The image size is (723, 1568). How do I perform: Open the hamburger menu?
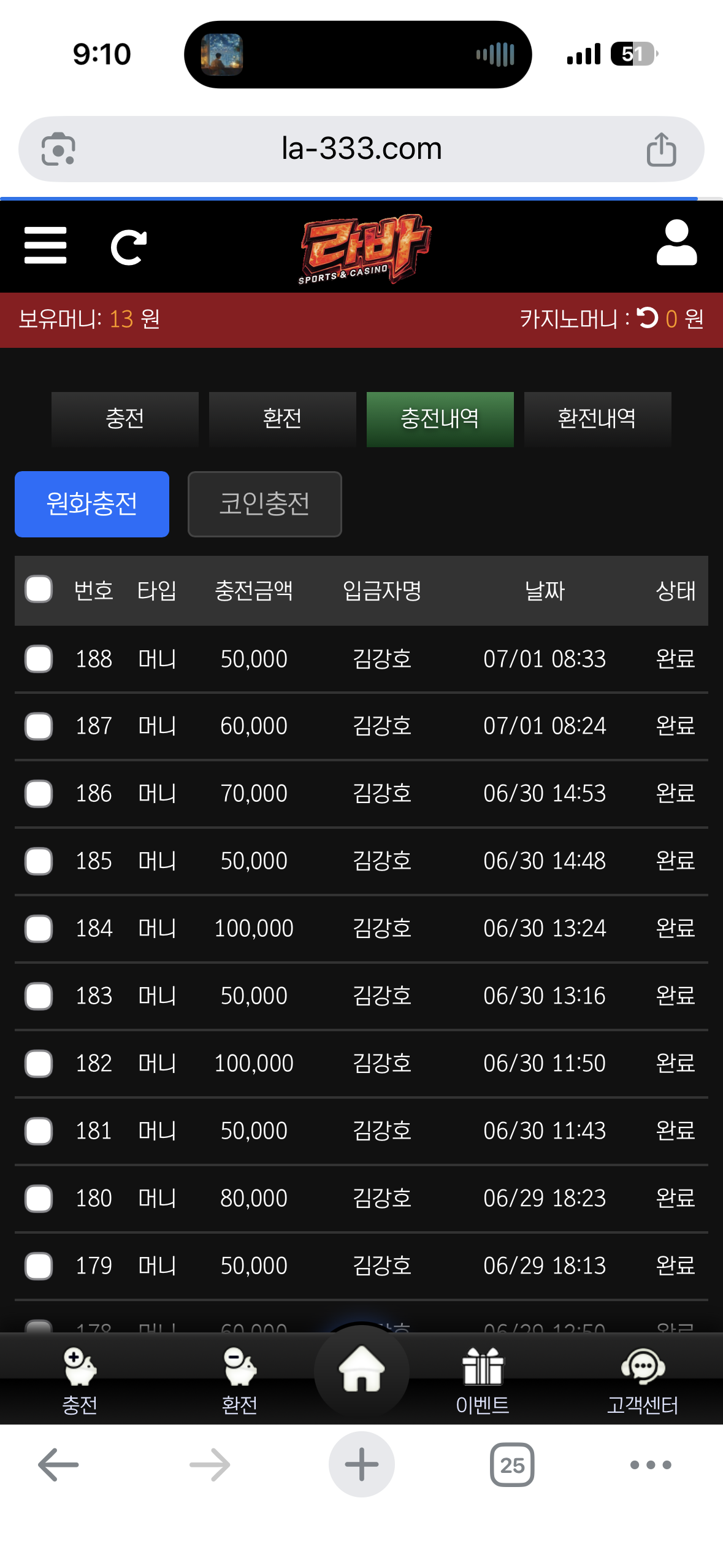tap(45, 245)
